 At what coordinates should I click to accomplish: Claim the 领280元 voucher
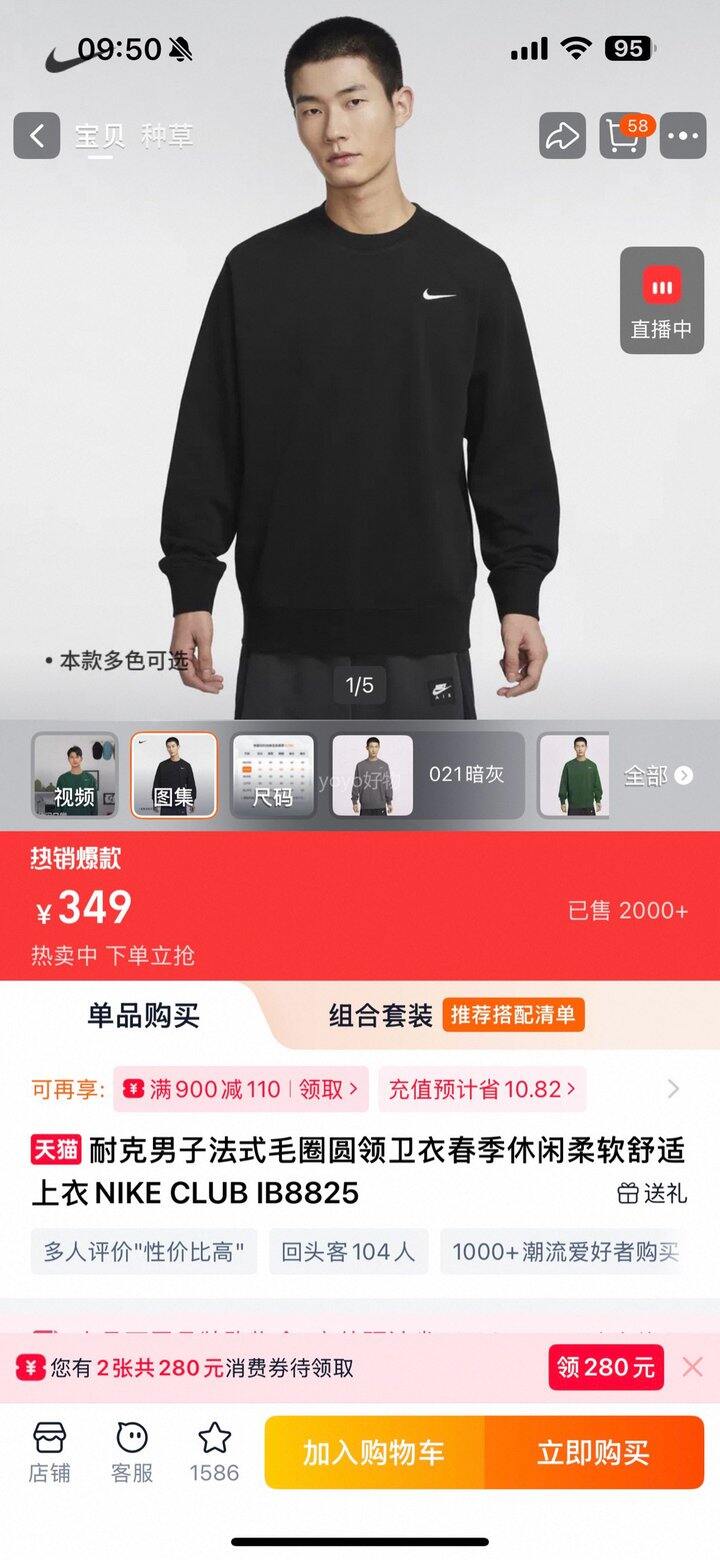pyautogui.click(x=605, y=1367)
